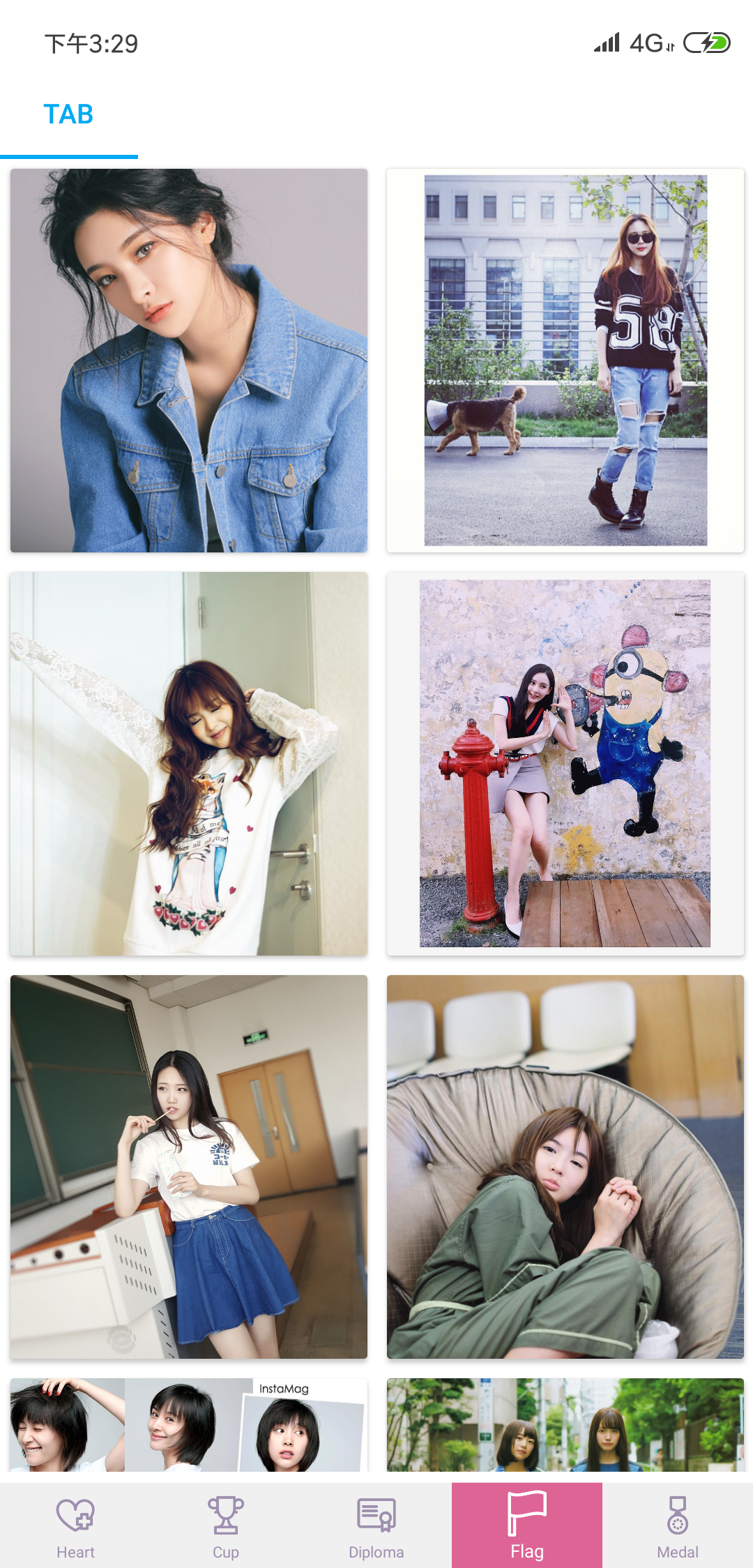Viewport: 753px width, 1568px height.
Task: Open photo of woman walking a dog
Action: 565,361
